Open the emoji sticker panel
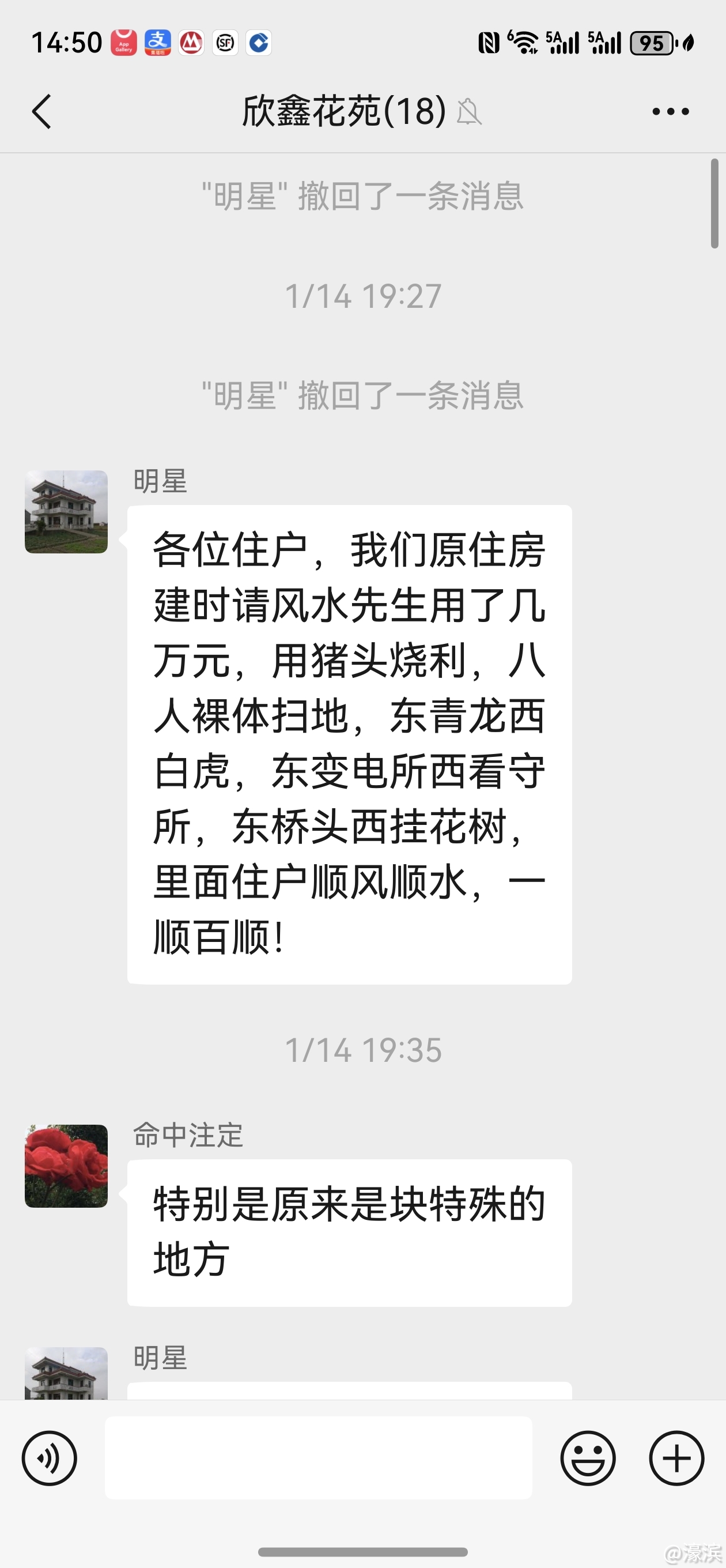 587,1458
